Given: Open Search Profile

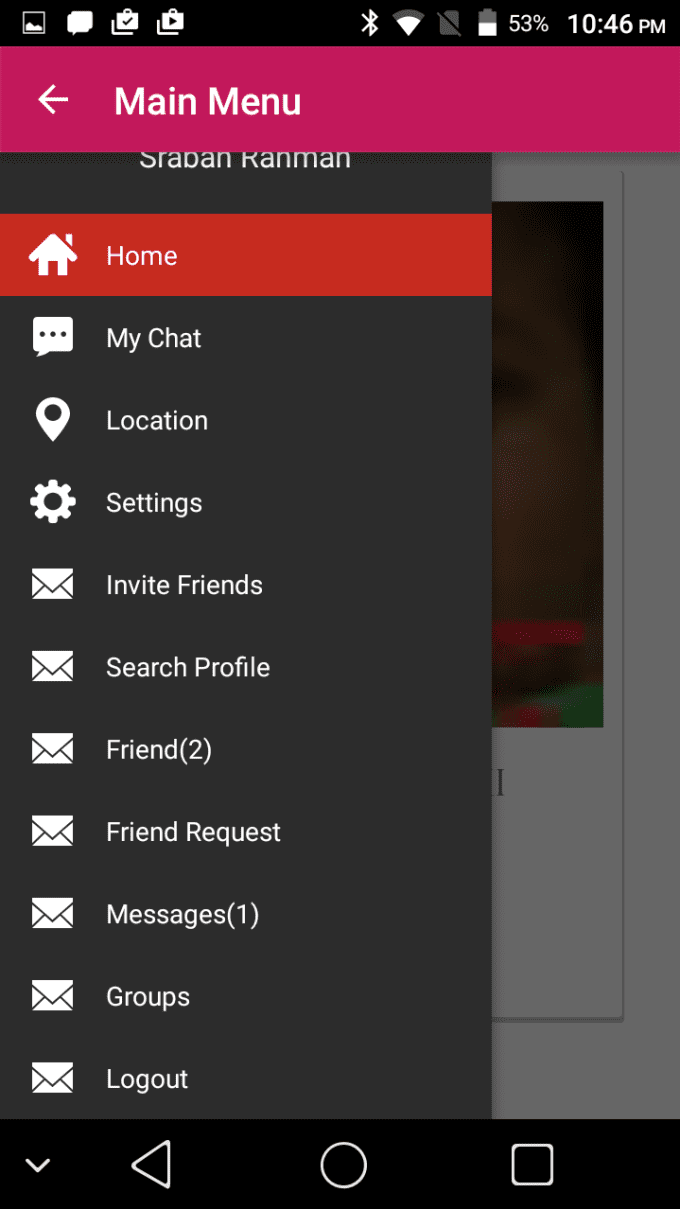Looking at the screenshot, I should click(246, 667).
